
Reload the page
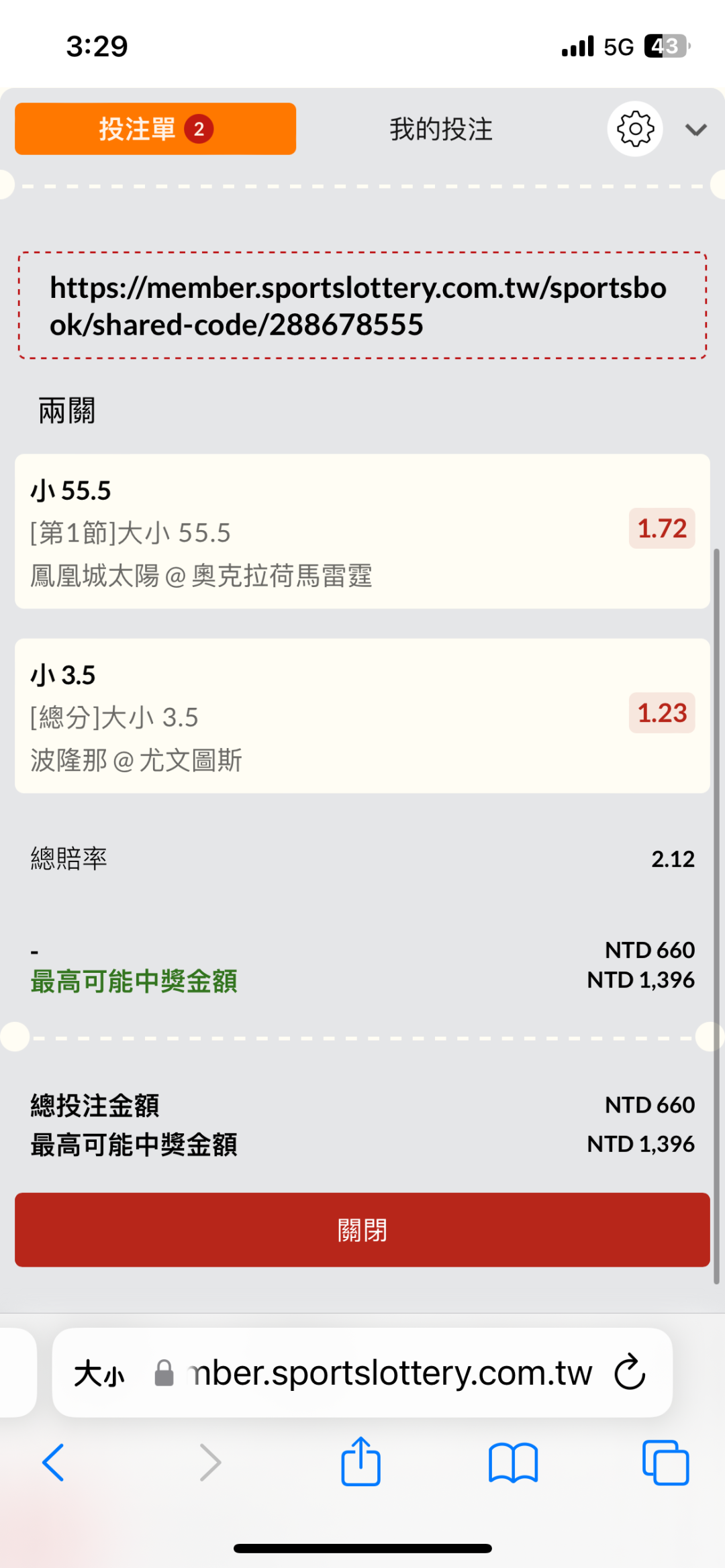pyautogui.click(x=630, y=1372)
